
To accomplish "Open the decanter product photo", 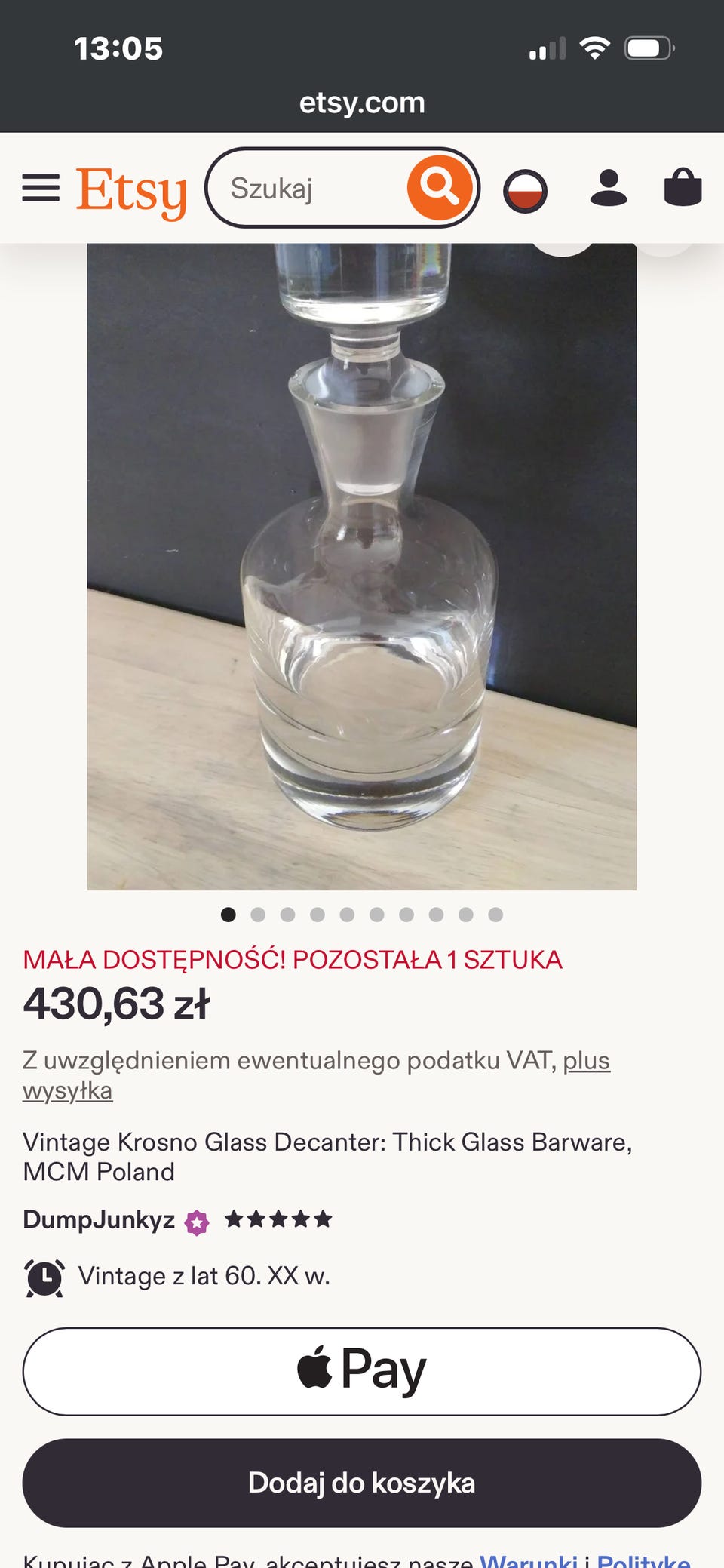I will [362, 566].
